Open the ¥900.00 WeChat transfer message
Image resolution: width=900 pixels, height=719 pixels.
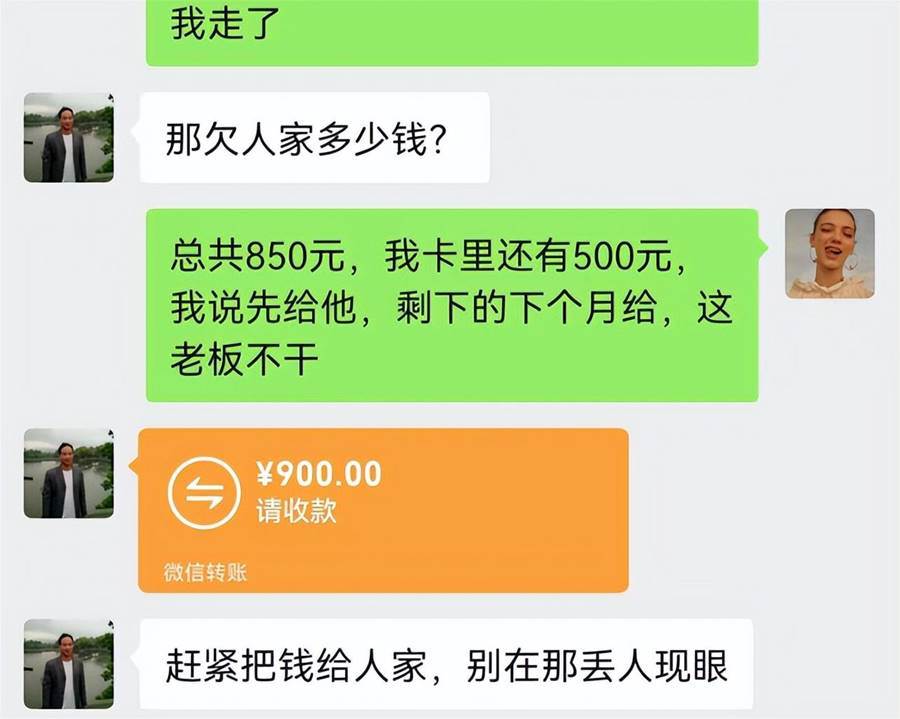[383, 508]
